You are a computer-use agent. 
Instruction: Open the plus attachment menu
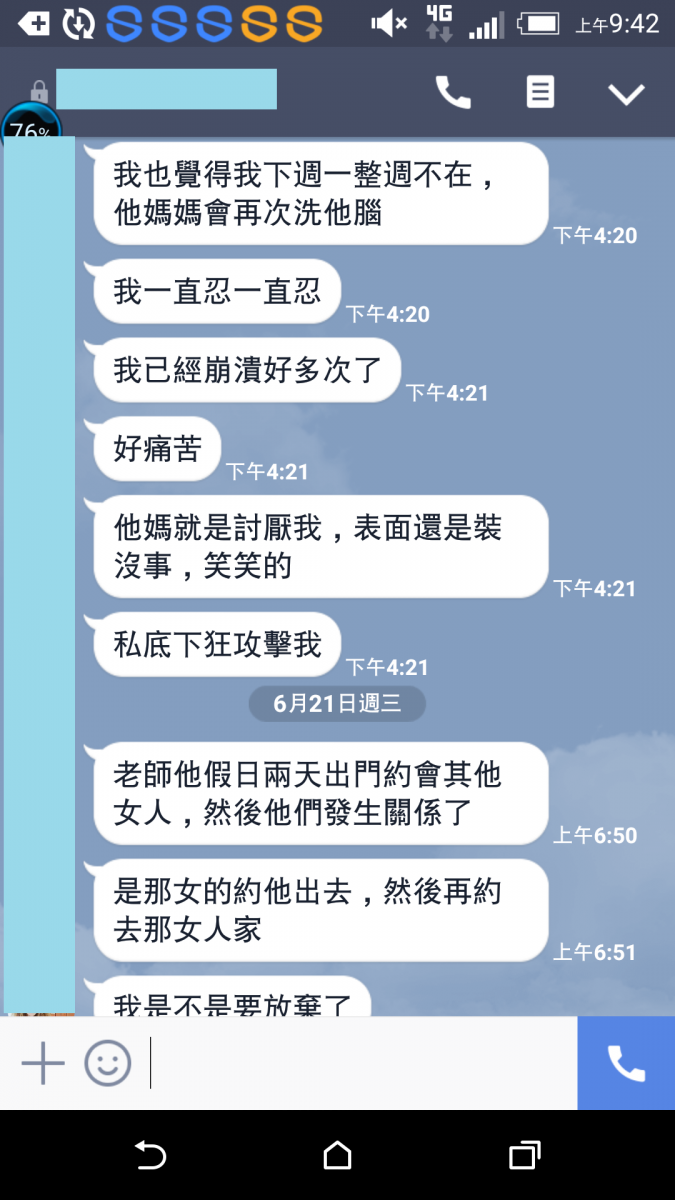[x=43, y=1063]
